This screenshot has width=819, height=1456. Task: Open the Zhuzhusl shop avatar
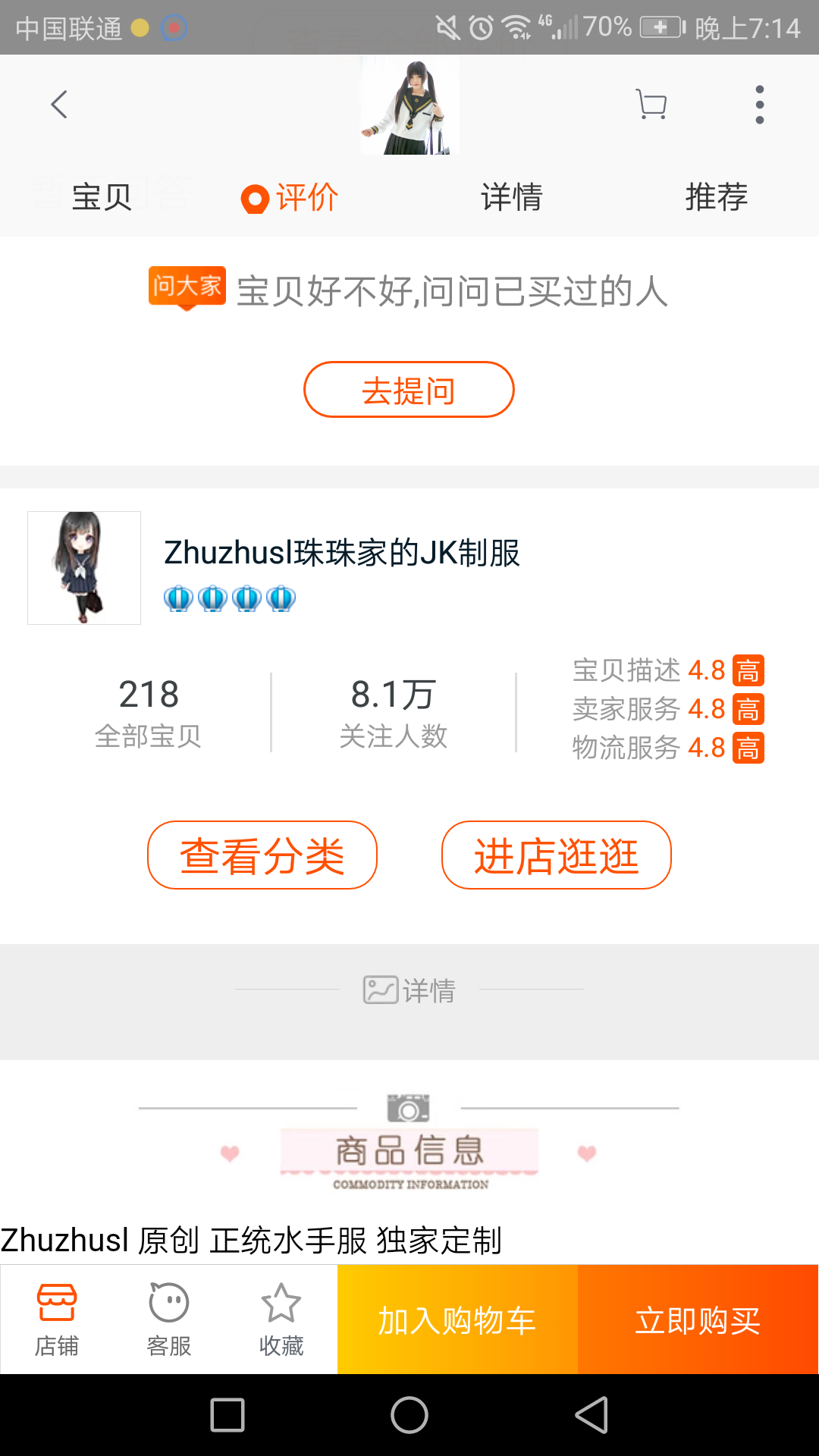click(x=84, y=568)
